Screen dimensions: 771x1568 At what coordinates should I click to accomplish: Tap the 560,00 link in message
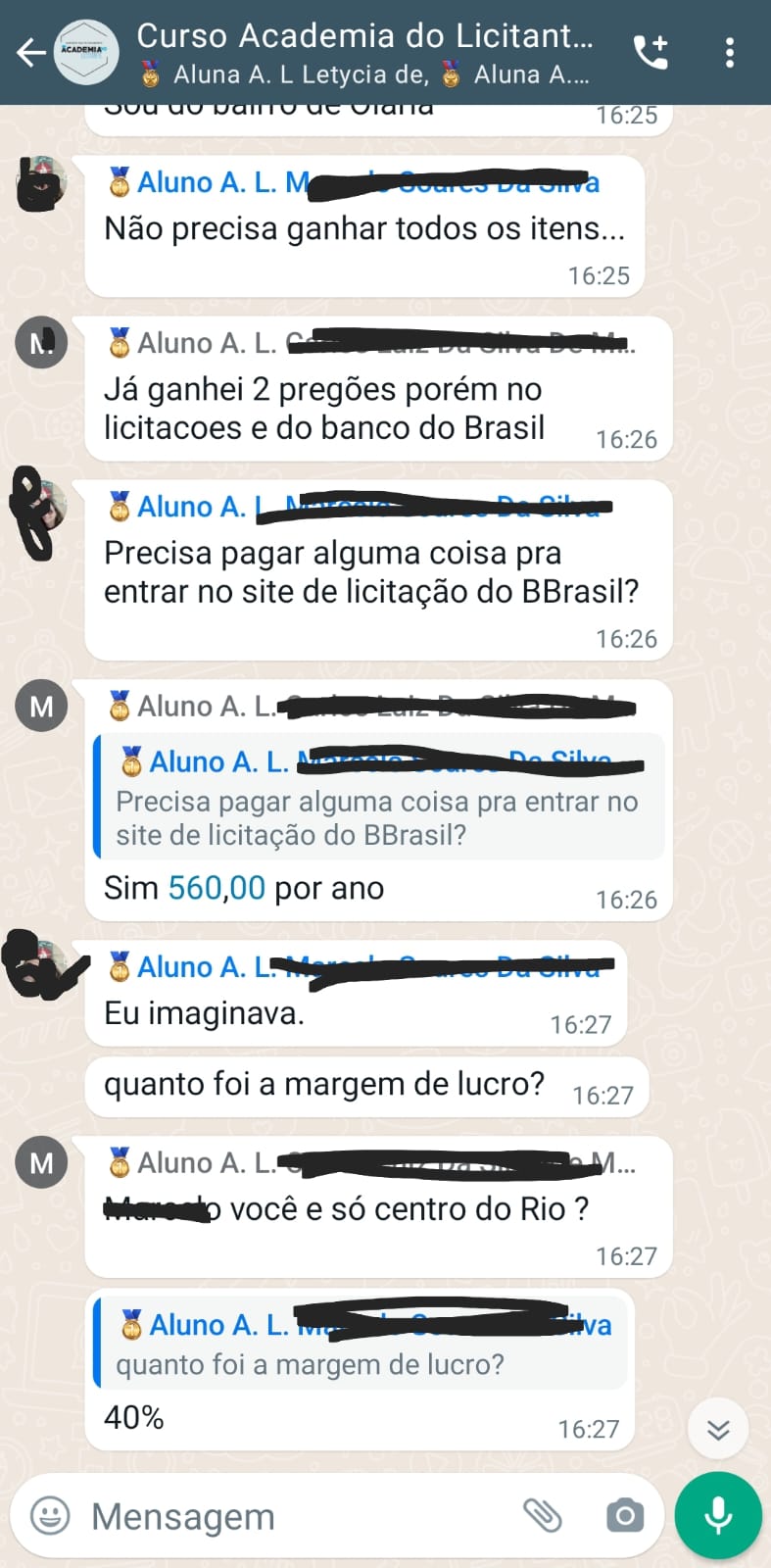217,888
